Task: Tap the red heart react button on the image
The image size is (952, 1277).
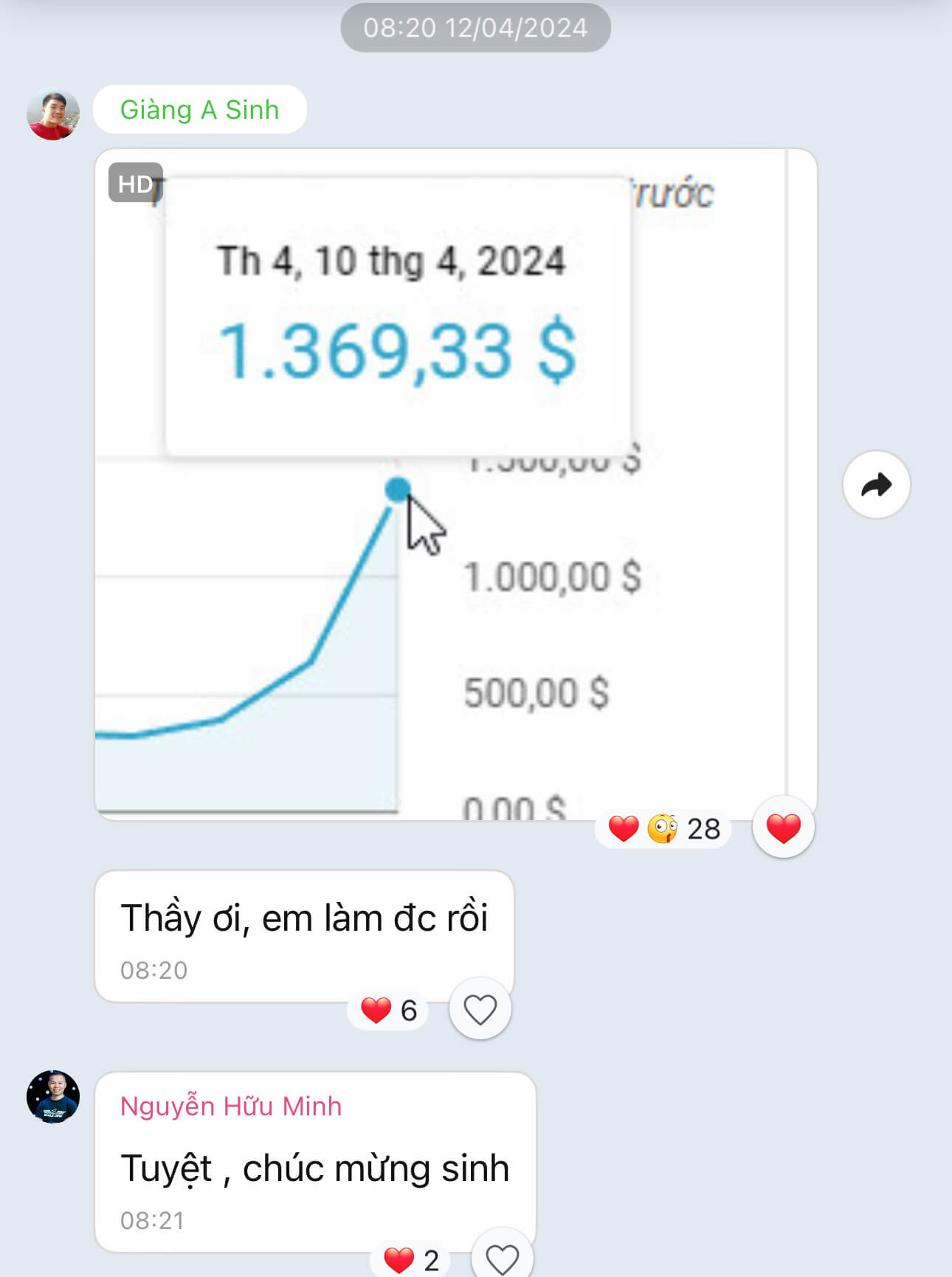Action: coord(783,827)
